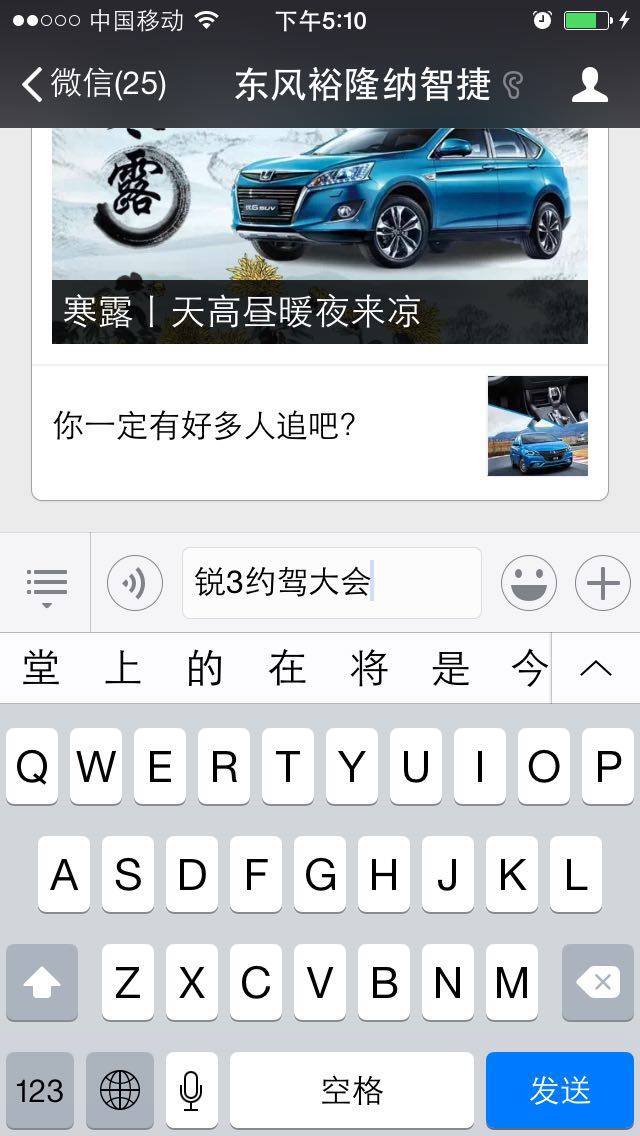Switch to the 123 number keyboard
The width and height of the screenshot is (640, 1136).
(40, 1090)
